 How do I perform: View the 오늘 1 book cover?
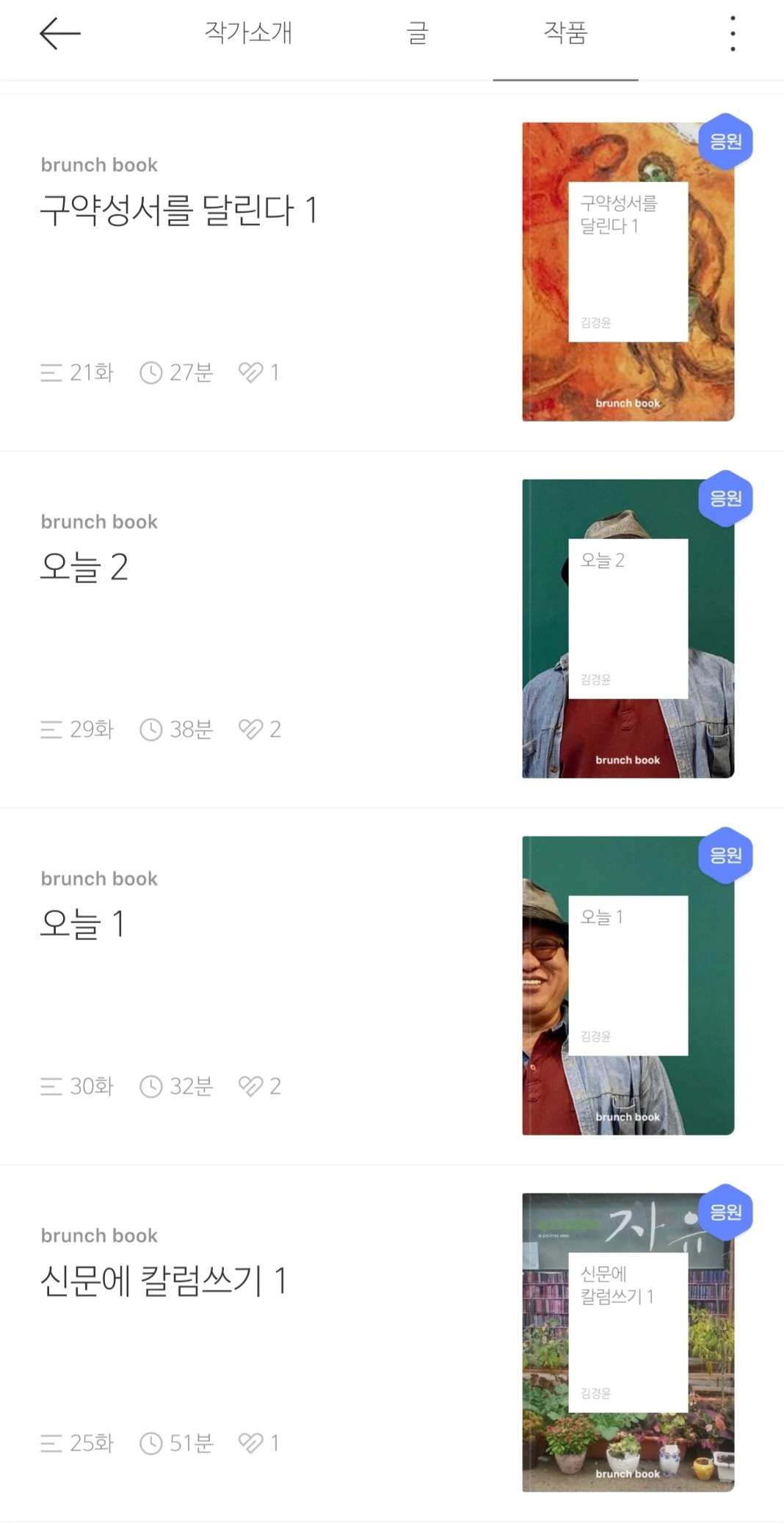tap(628, 986)
